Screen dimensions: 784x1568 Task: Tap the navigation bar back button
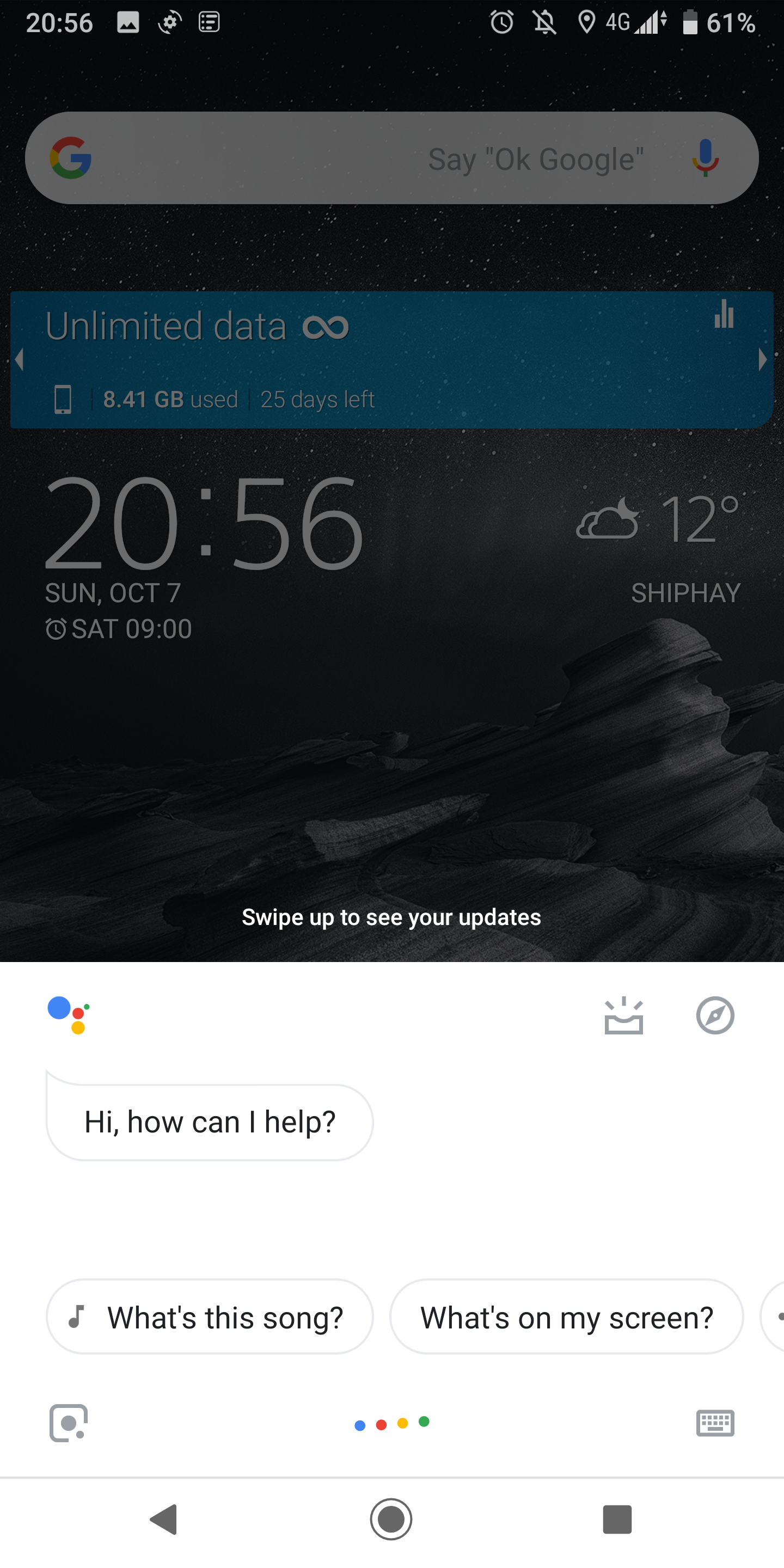[x=164, y=1520]
